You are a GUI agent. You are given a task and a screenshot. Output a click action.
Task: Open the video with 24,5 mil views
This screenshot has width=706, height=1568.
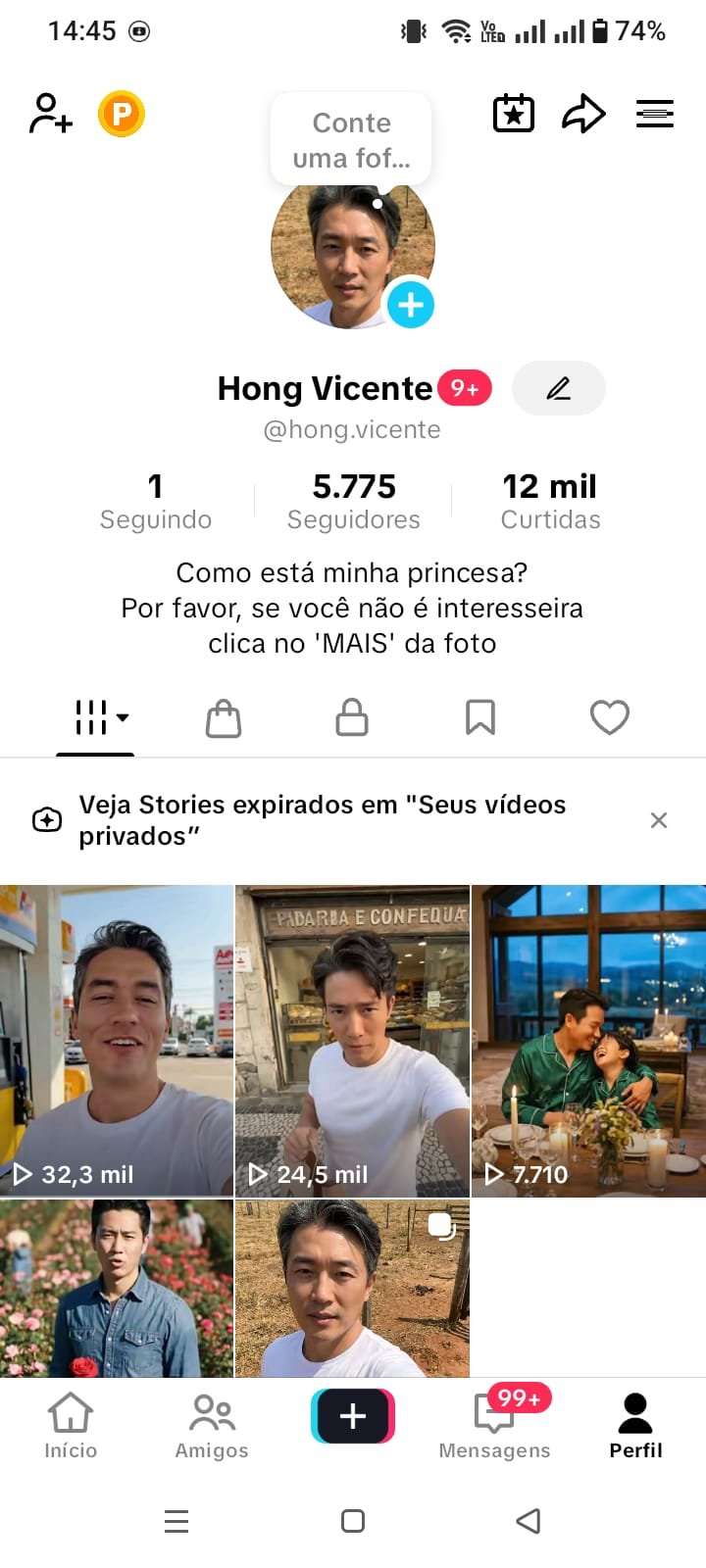352,1041
